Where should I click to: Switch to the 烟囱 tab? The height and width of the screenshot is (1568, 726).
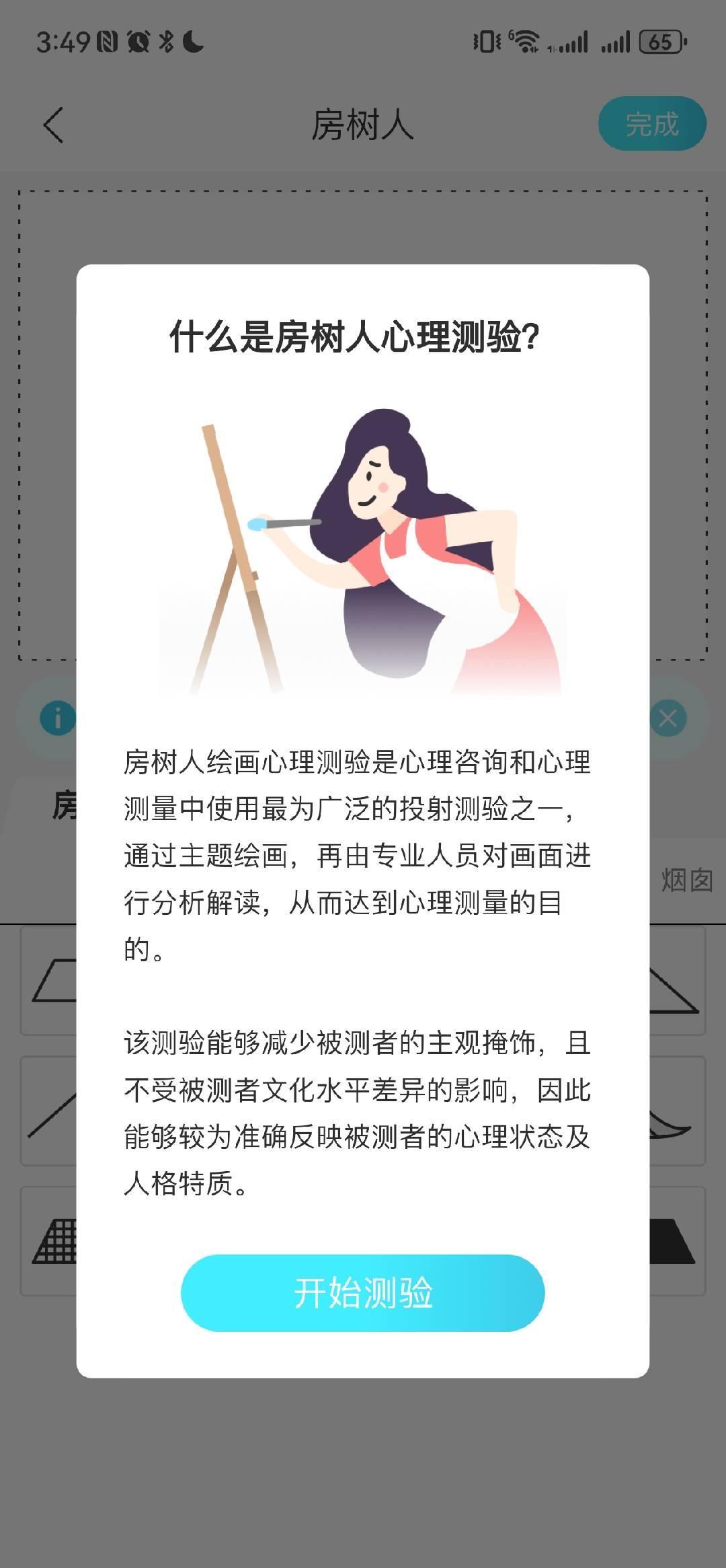[687, 880]
